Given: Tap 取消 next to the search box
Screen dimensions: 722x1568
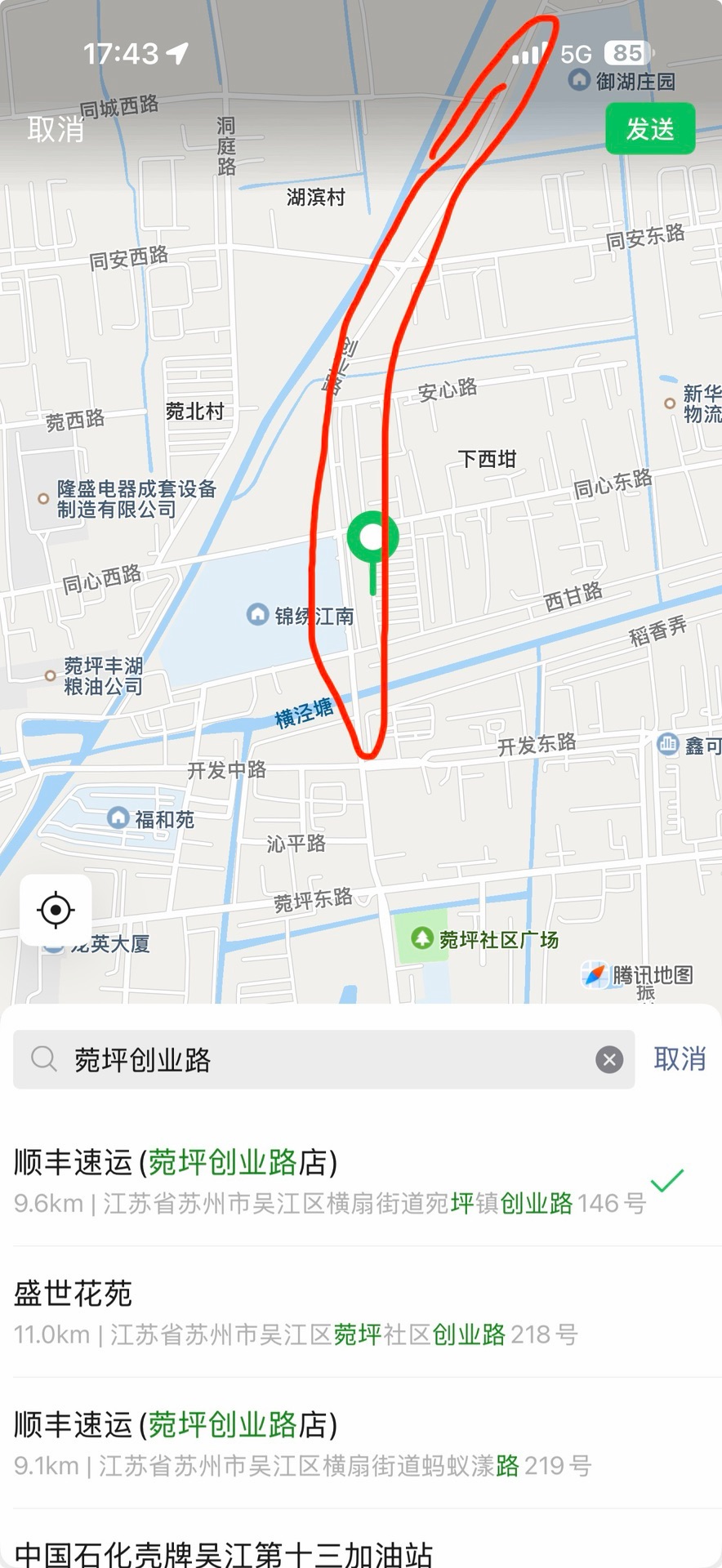Looking at the screenshot, I should pos(680,1059).
